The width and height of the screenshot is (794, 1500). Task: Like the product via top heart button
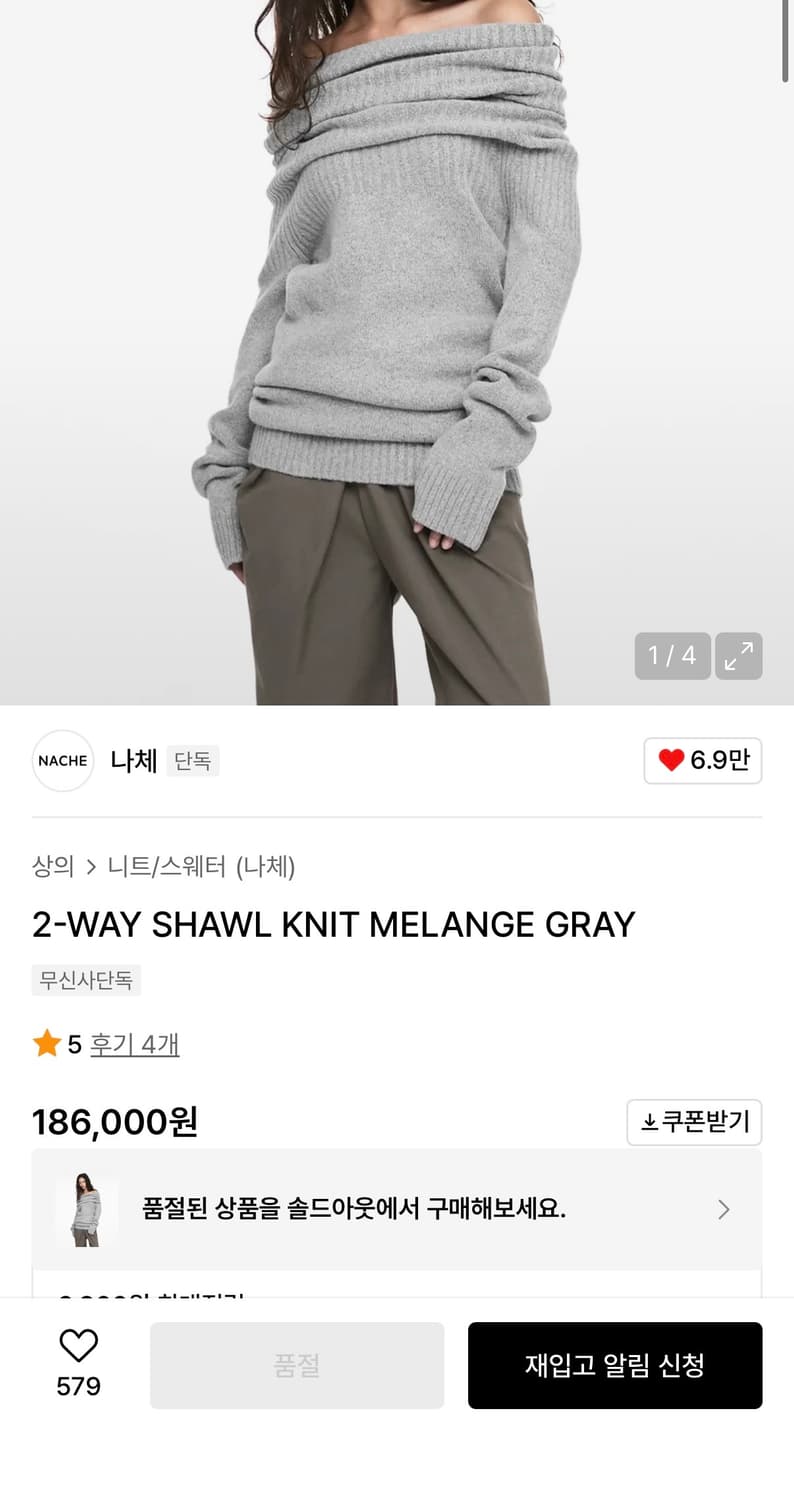point(702,761)
